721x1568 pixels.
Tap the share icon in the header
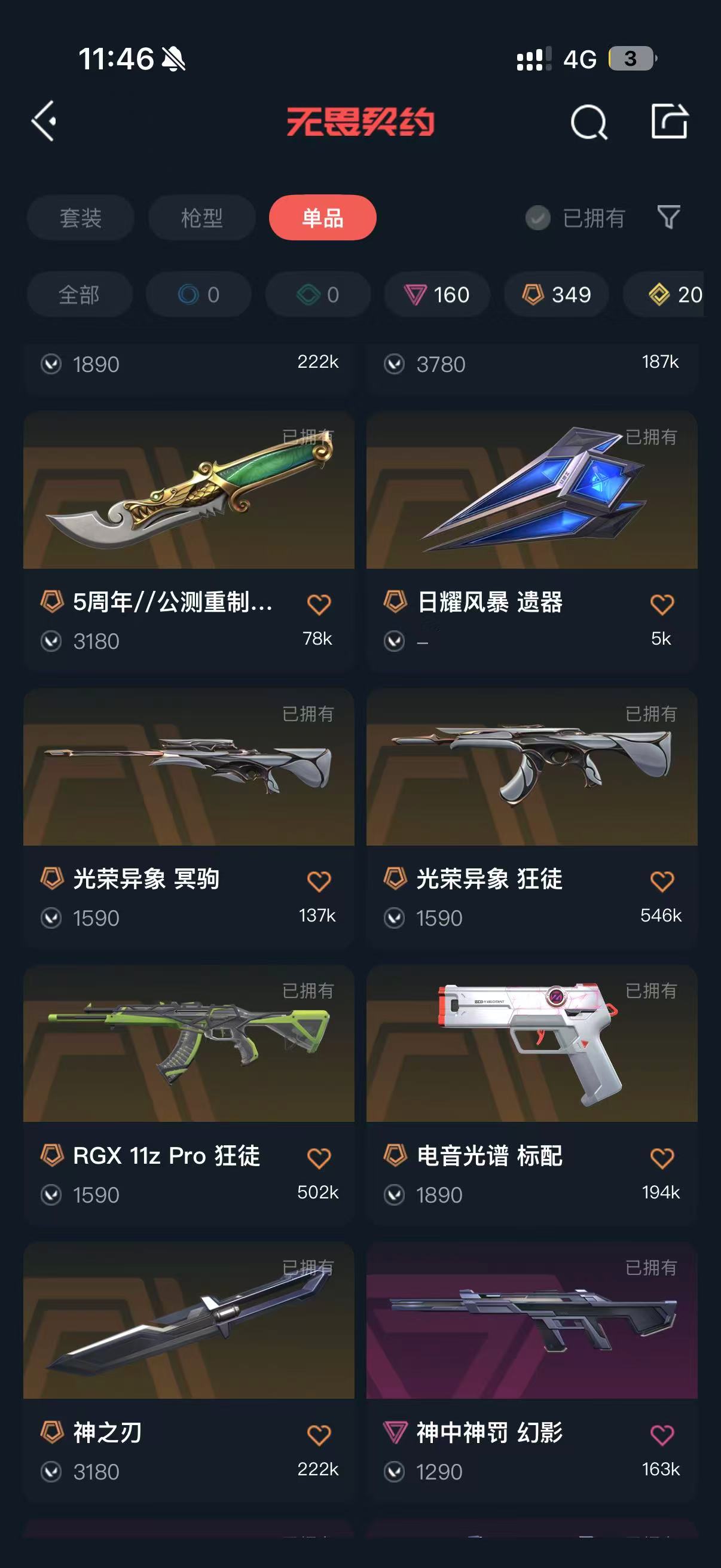click(668, 121)
